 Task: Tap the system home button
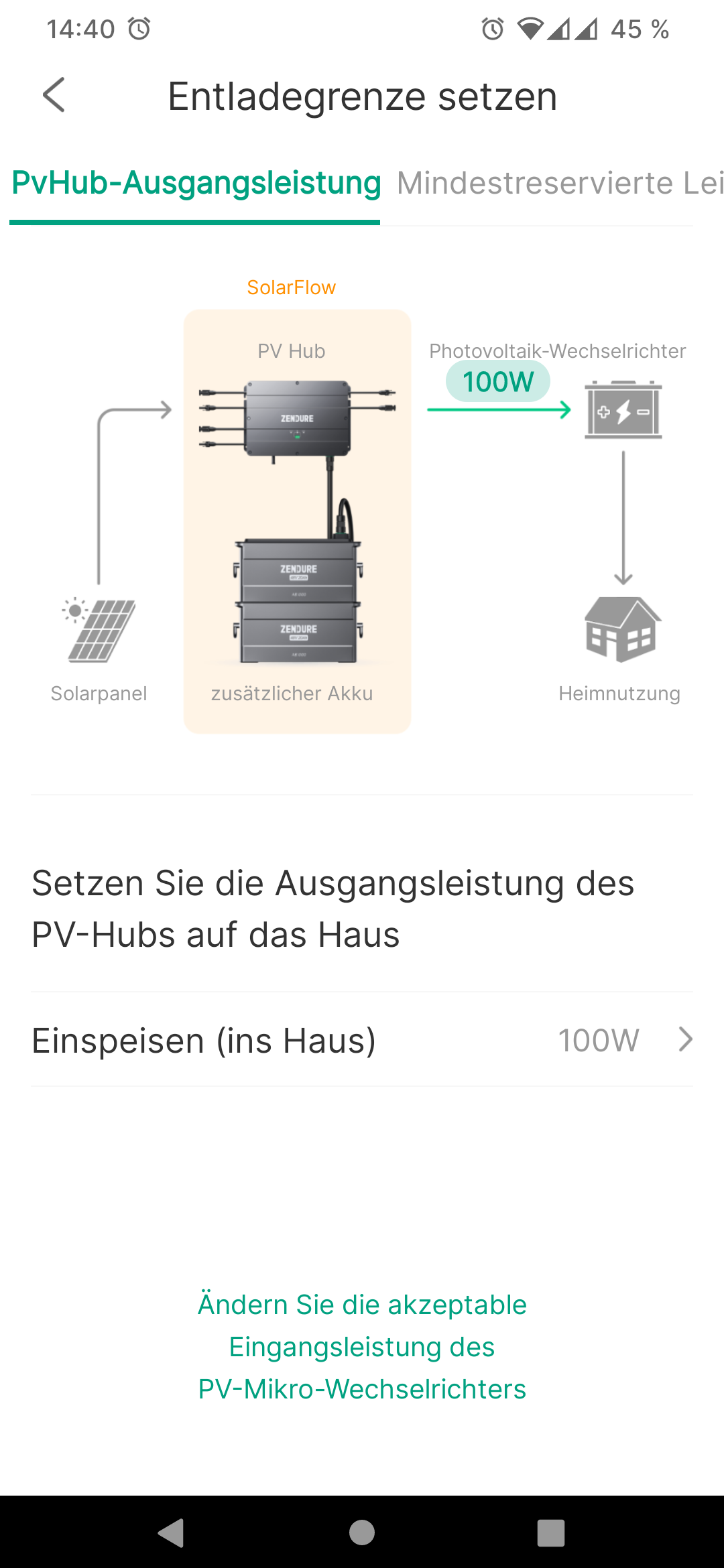tap(362, 1532)
